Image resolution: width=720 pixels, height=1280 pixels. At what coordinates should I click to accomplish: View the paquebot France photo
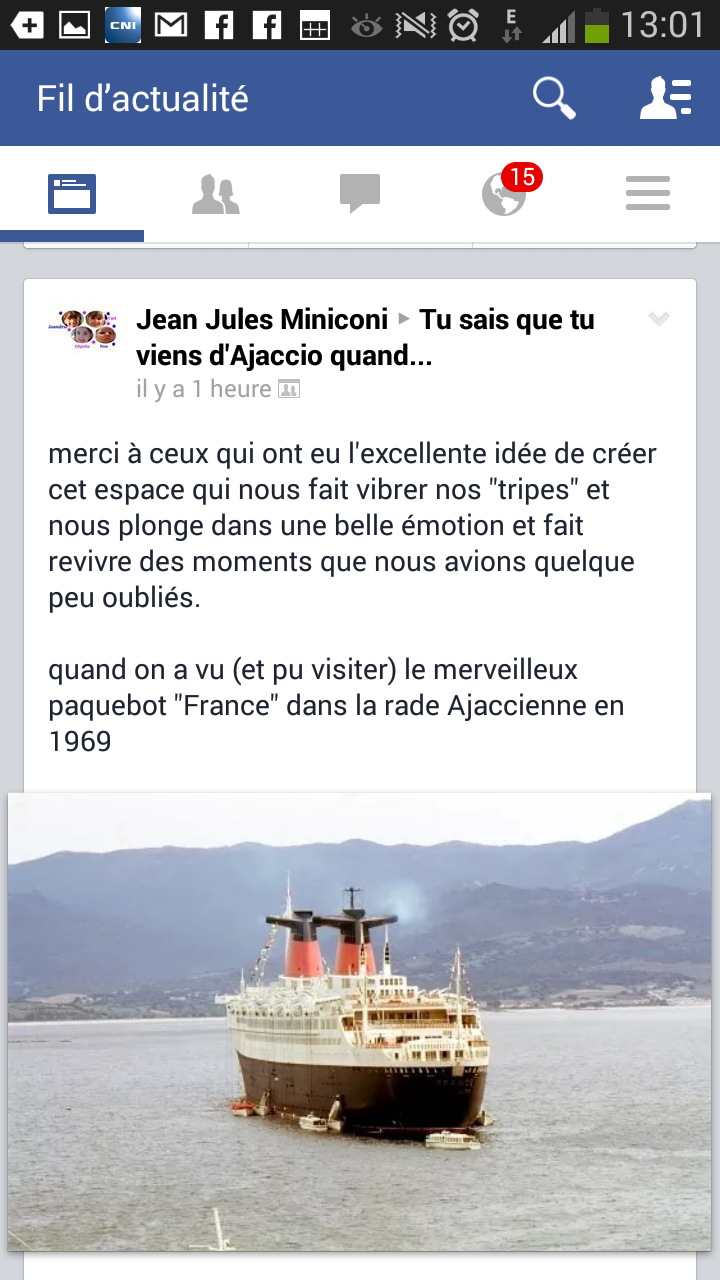coord(360,1020)
